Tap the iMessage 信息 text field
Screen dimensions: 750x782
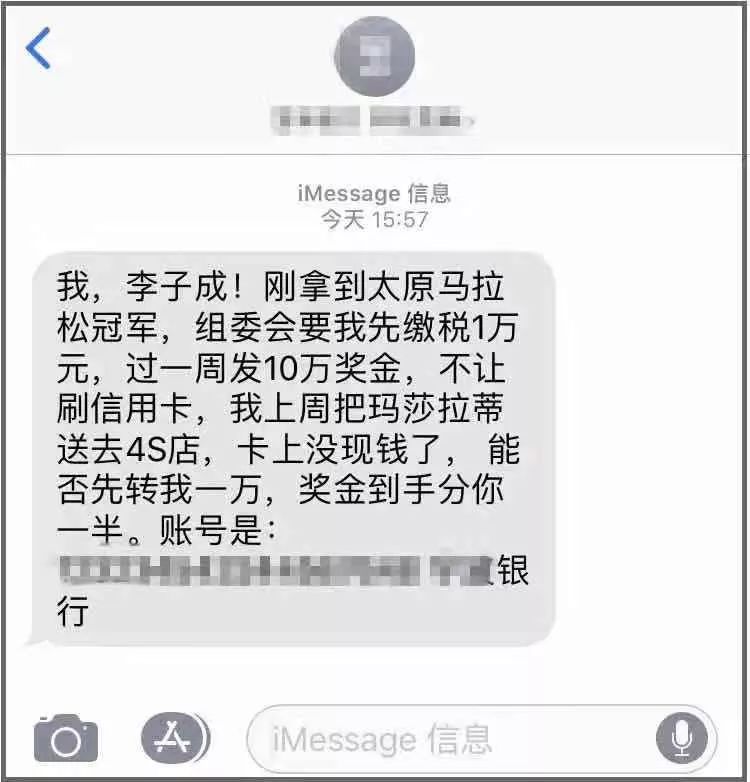(x=450, y=740)
